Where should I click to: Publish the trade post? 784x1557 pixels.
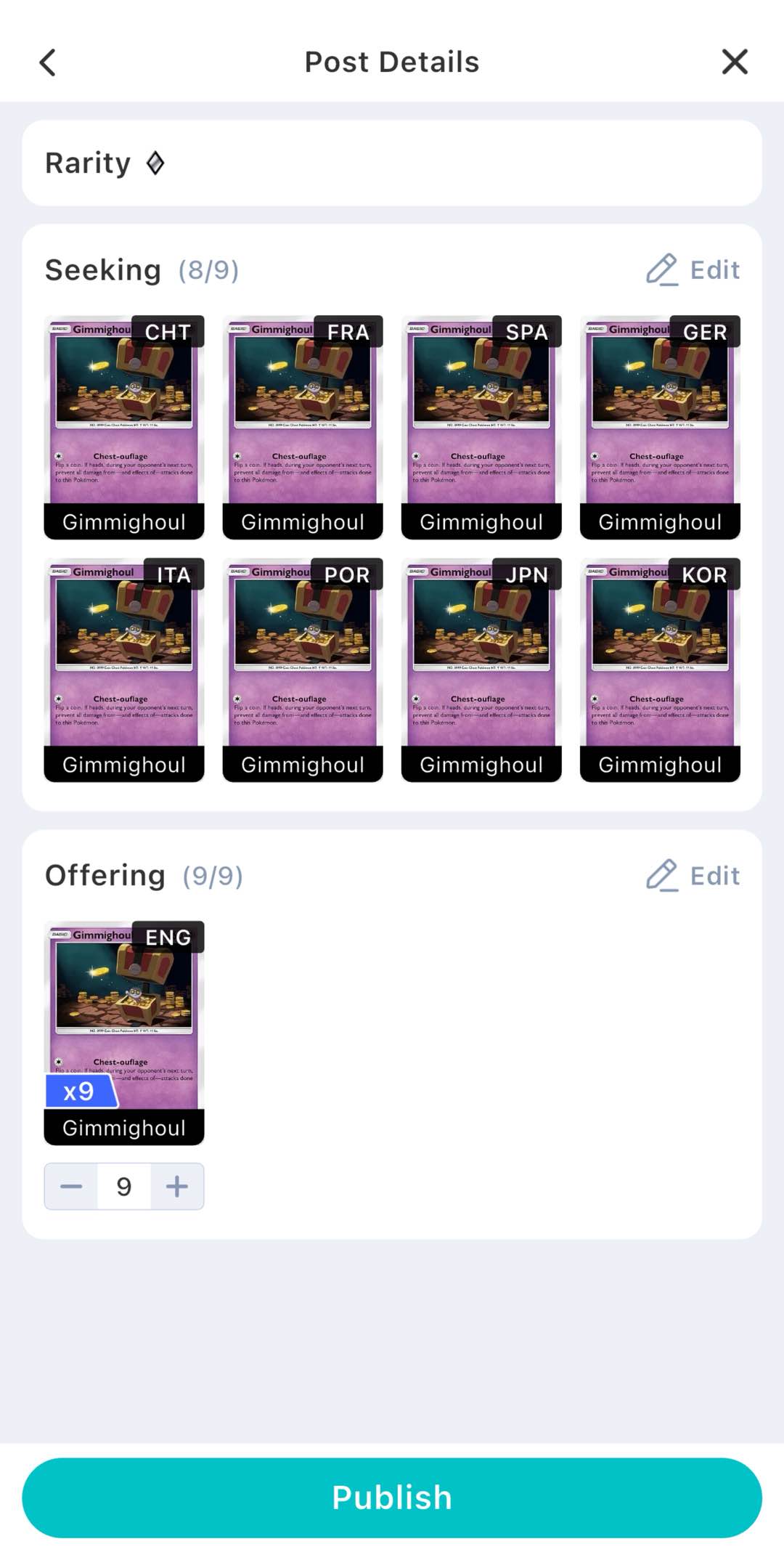(x=392, y=1497)
